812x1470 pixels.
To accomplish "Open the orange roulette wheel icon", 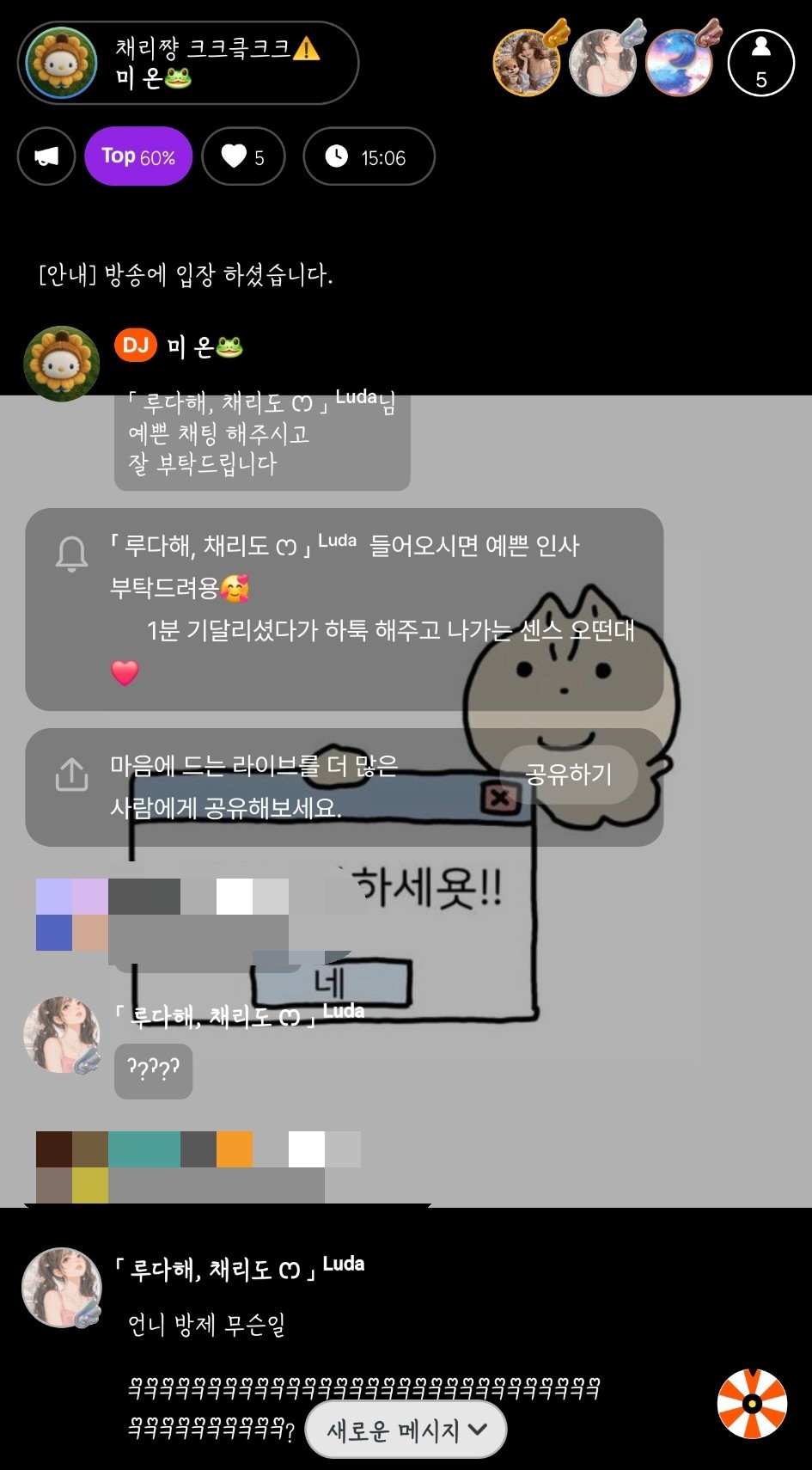I will (753, 1404).
